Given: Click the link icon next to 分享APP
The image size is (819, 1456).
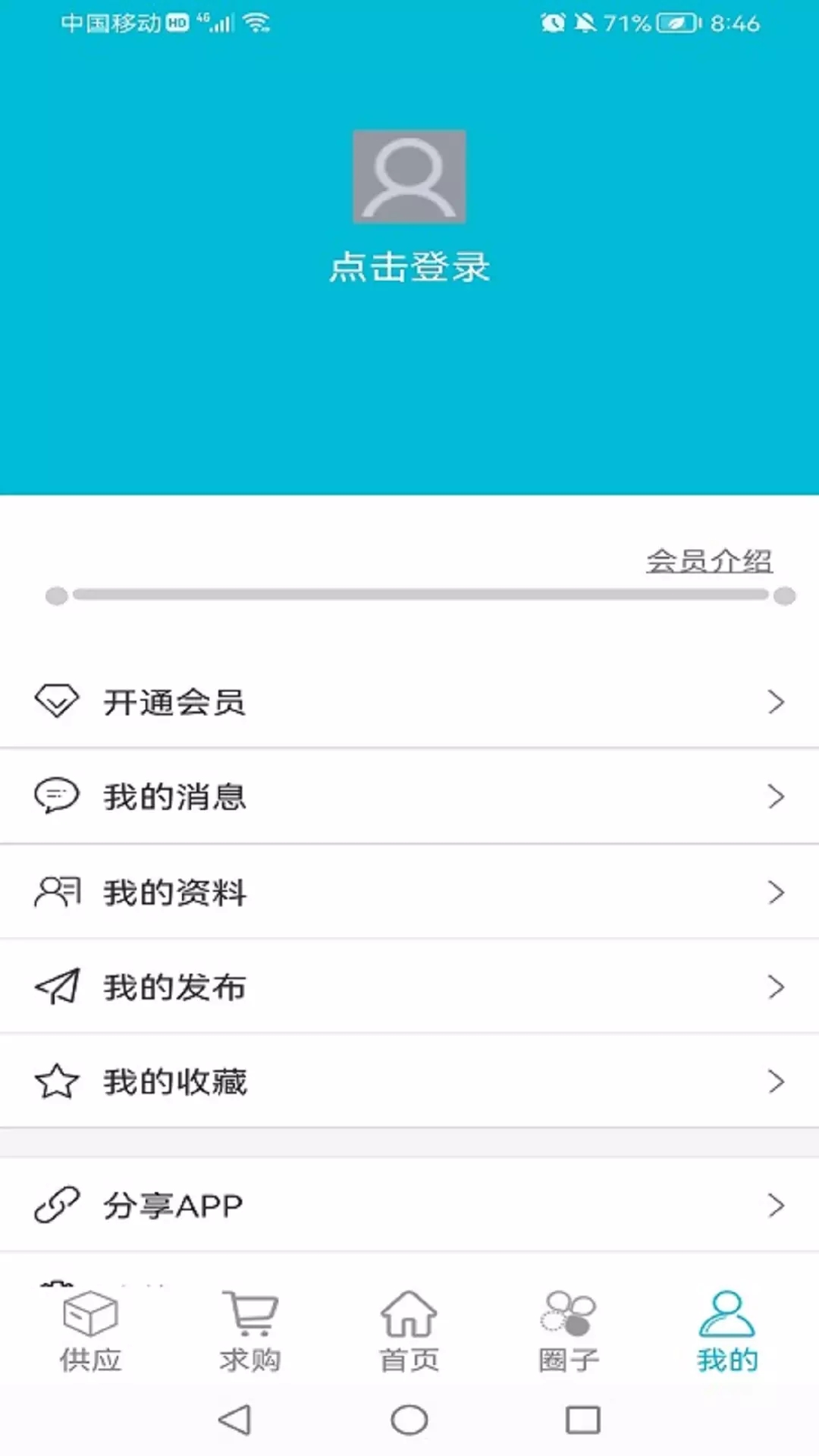Looking at the screenshot, I should [x=58, y=1204].
